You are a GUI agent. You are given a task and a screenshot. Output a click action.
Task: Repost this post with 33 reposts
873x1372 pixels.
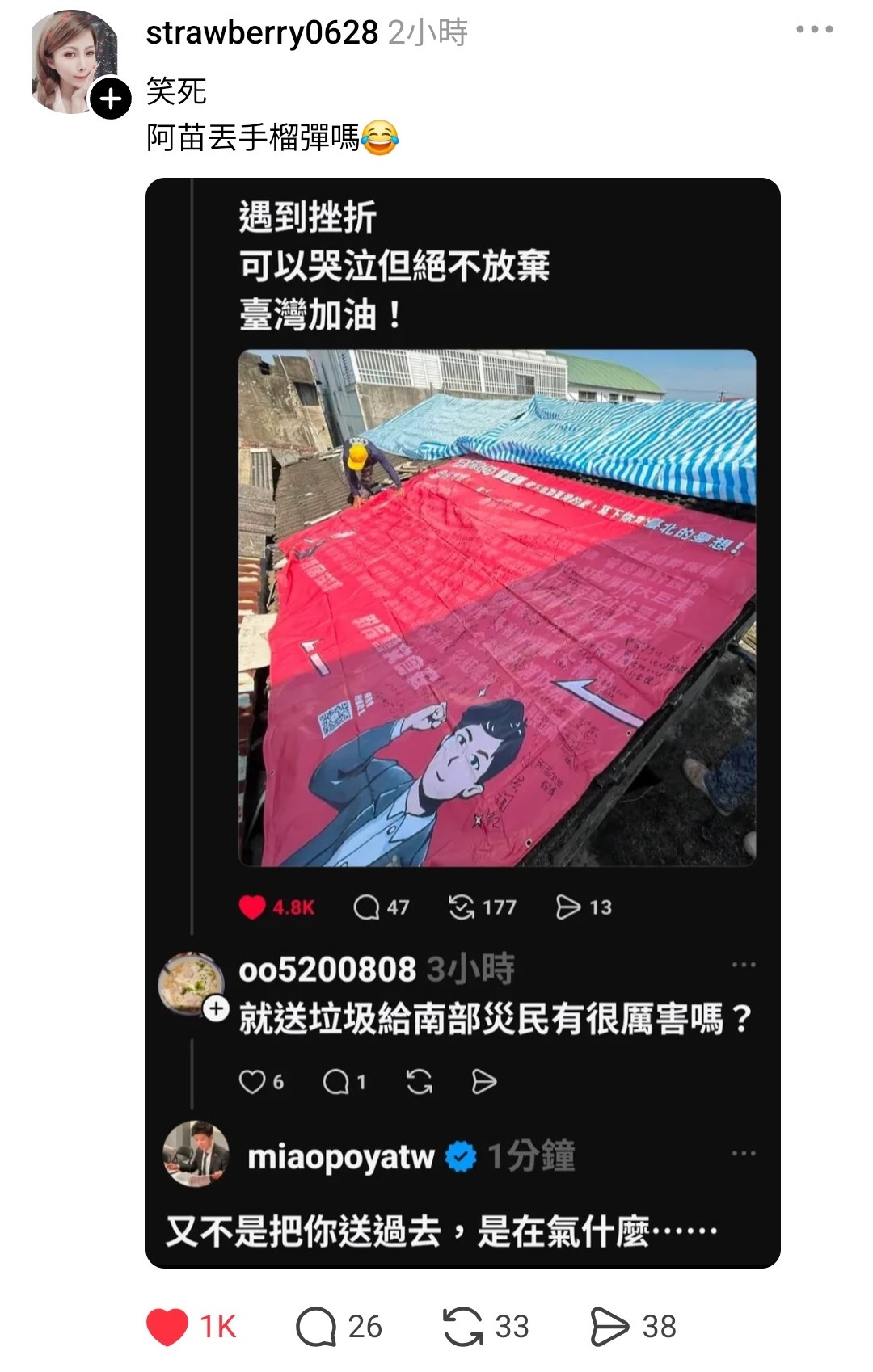coord(463,1327)
